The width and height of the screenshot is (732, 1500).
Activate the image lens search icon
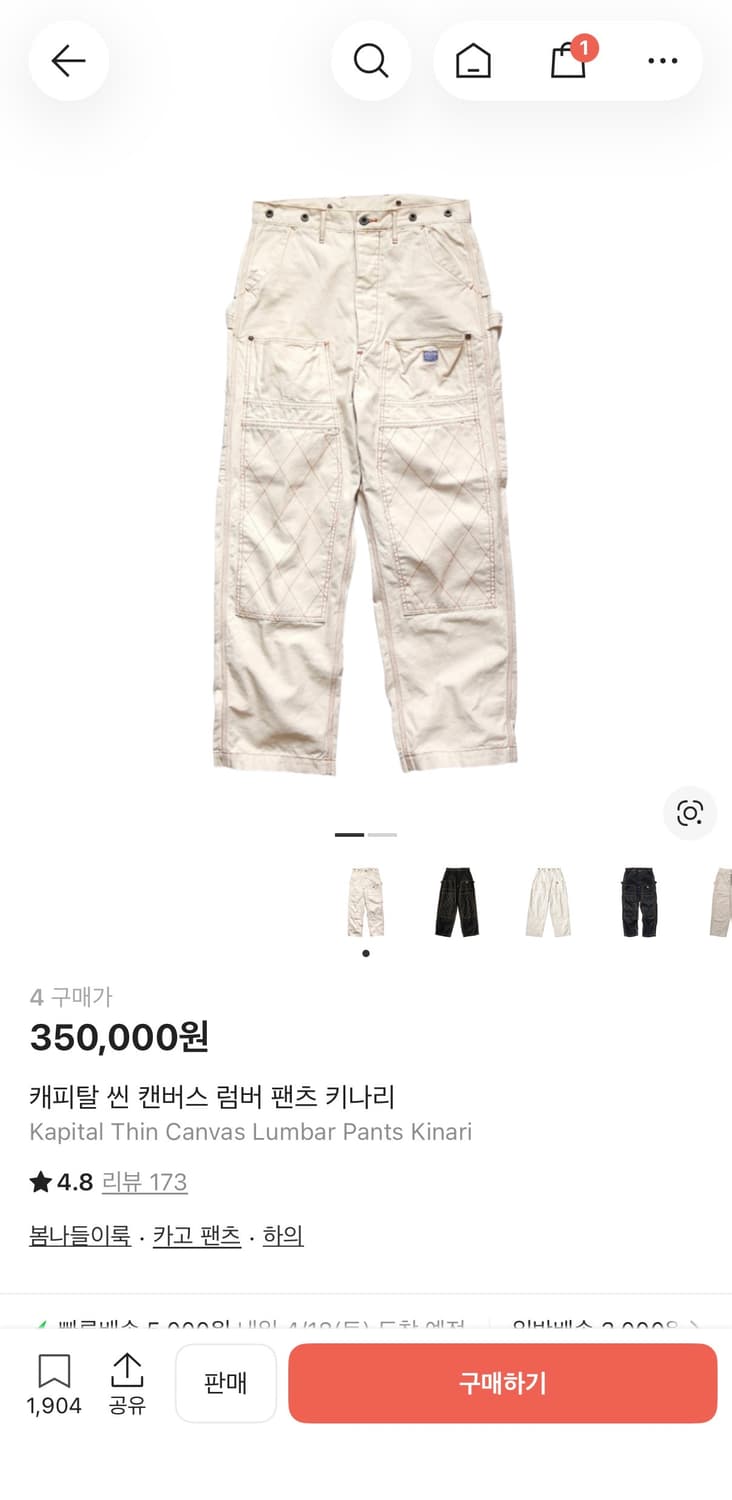(690, 814)
